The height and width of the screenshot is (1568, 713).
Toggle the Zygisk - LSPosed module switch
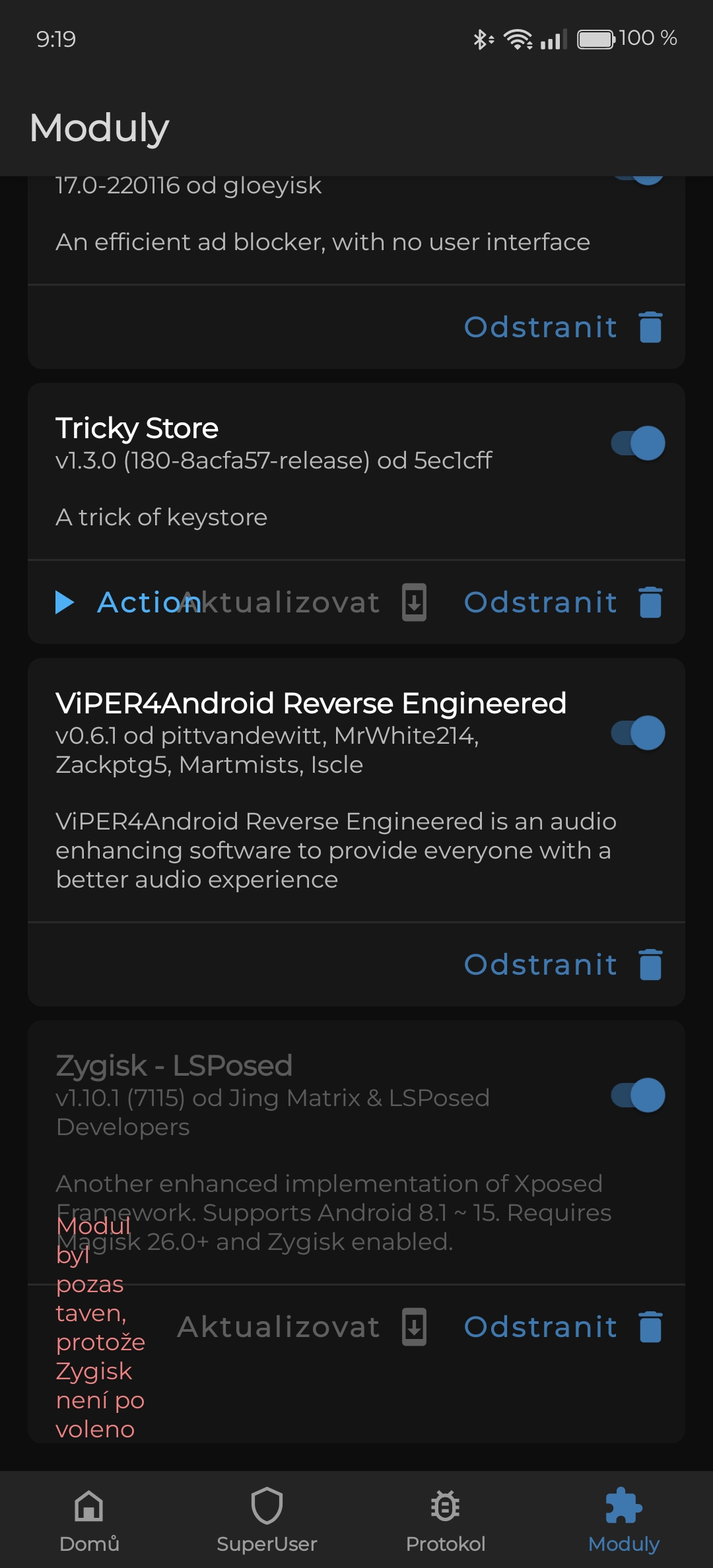point(638,1095)
